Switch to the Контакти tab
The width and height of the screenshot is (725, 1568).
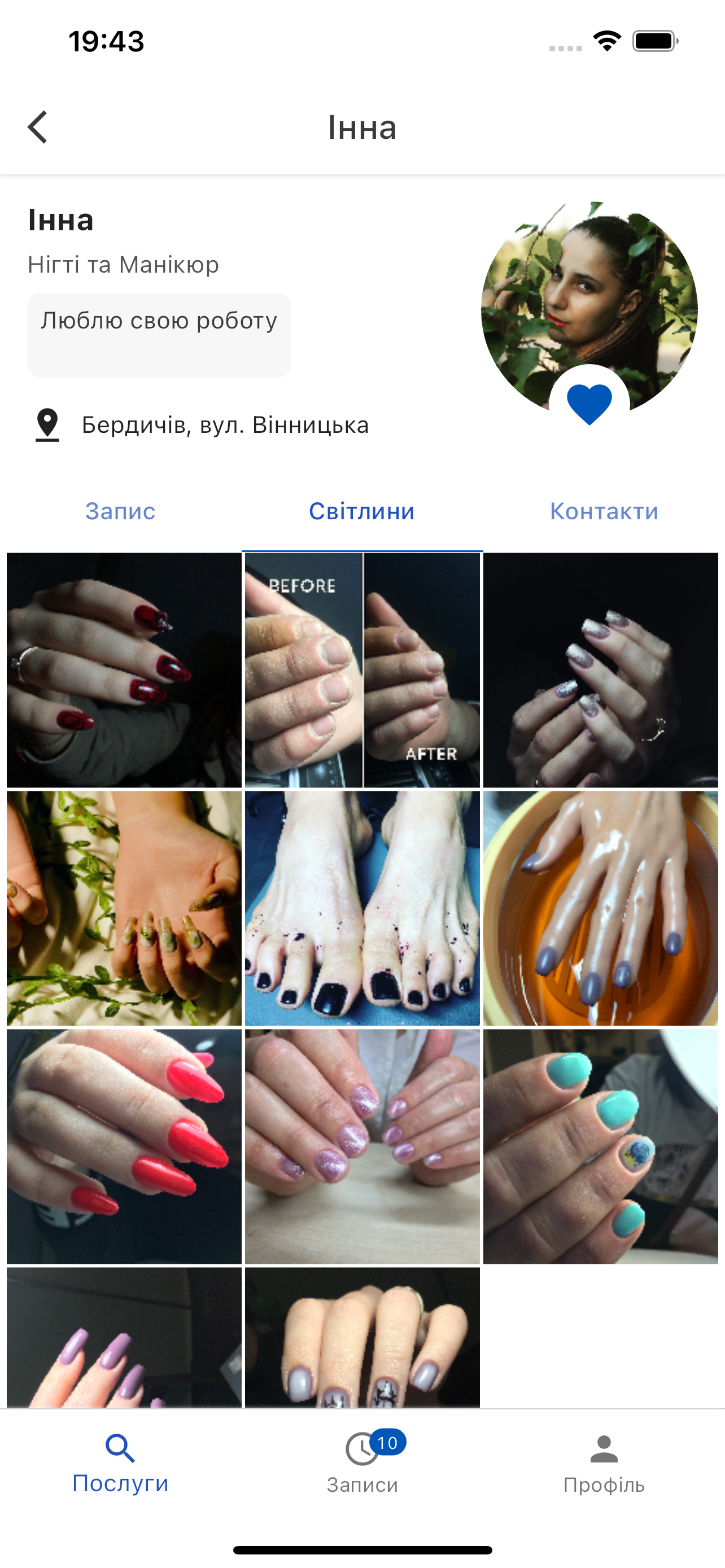point(604,511)
